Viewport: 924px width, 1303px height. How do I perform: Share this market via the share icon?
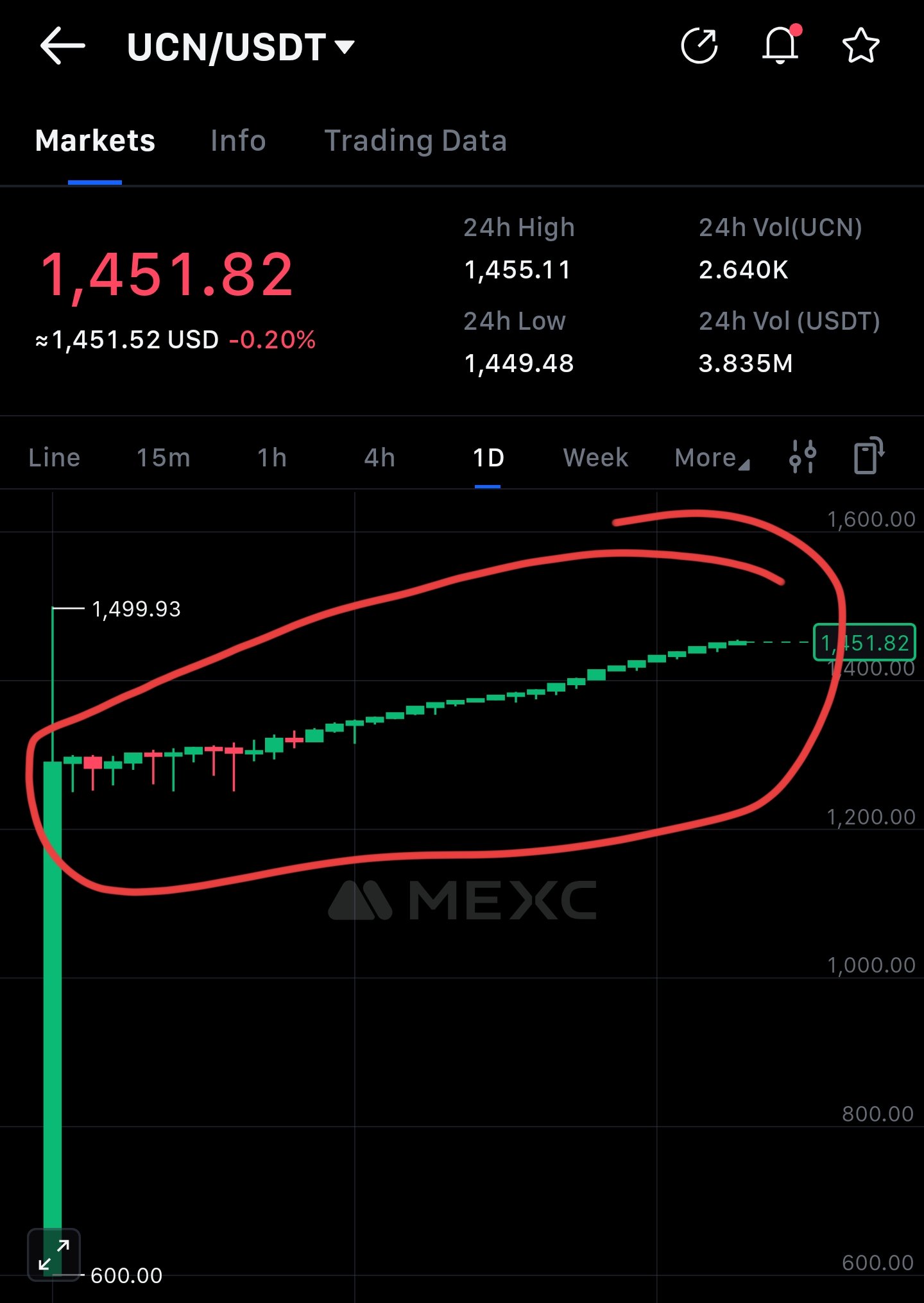(699, 46)
